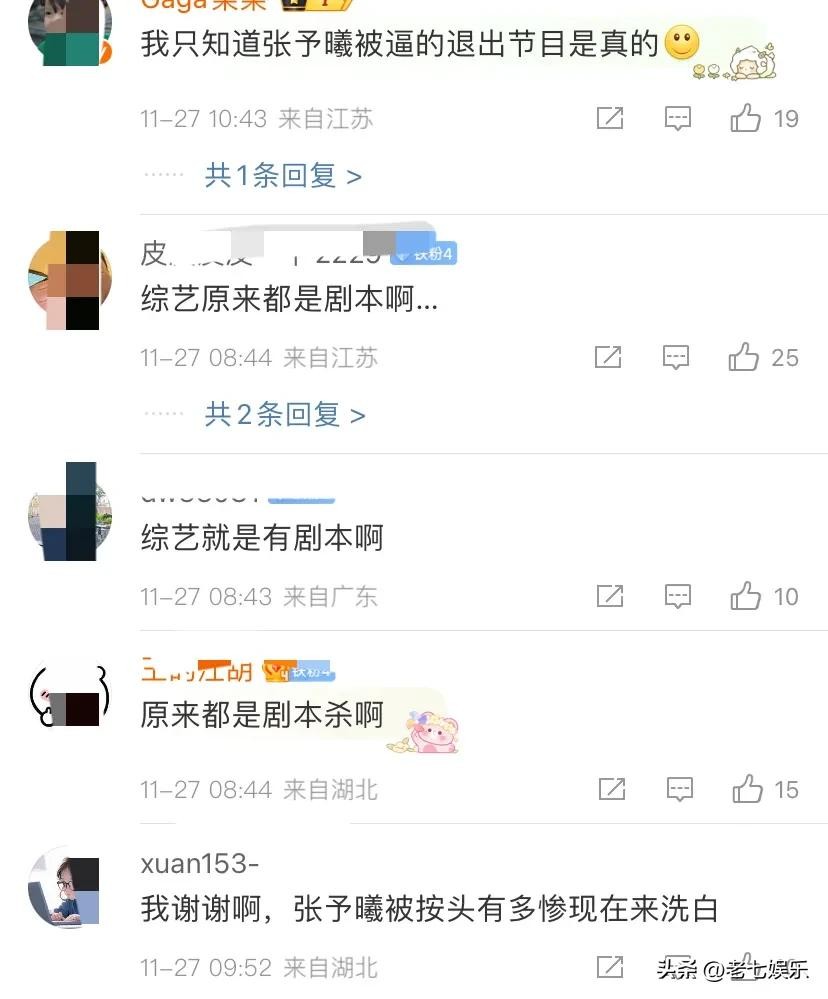The width and height of the screenshot is (828, 999).
Task: Open username xuan153- profile
Action: 201,864
